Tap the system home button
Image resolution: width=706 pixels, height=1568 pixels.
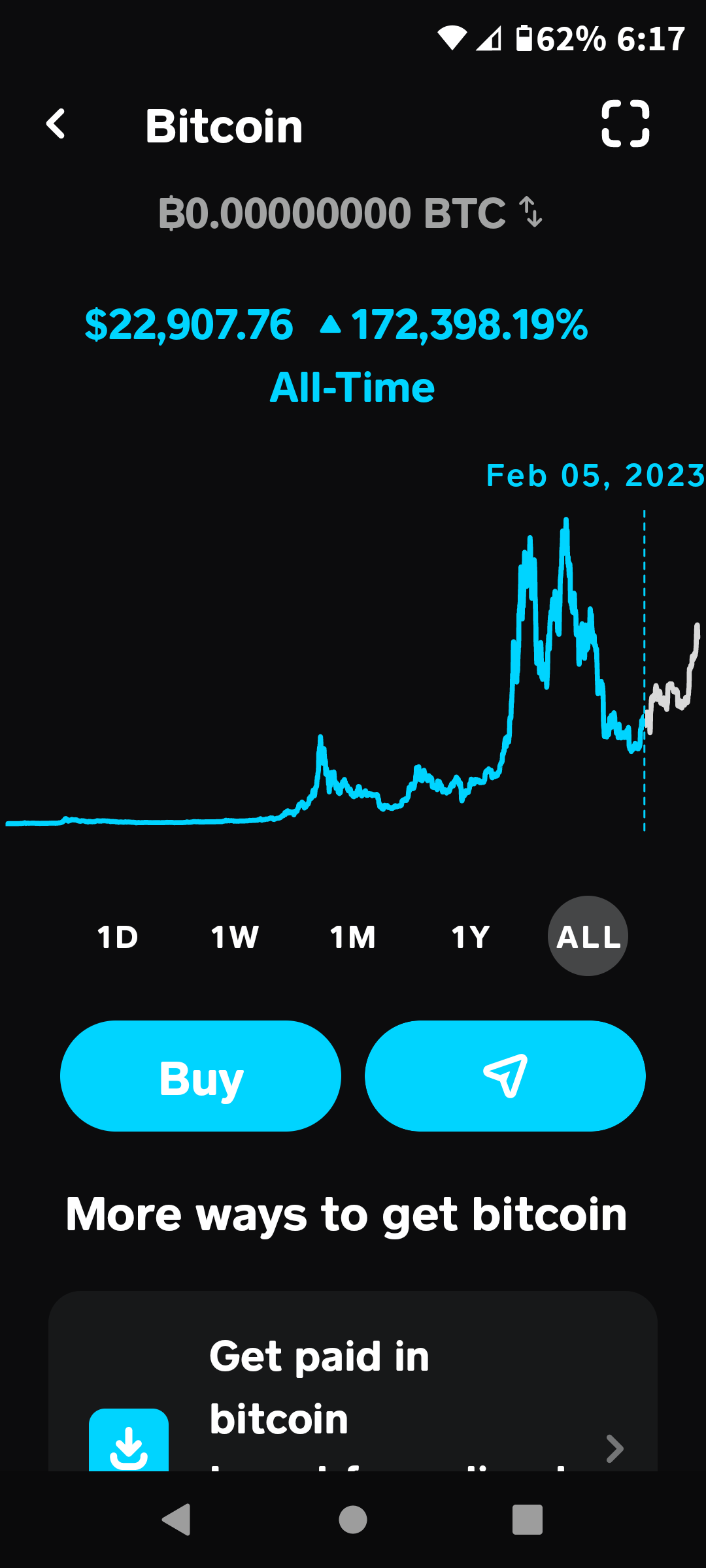(x=353, y=1520)
